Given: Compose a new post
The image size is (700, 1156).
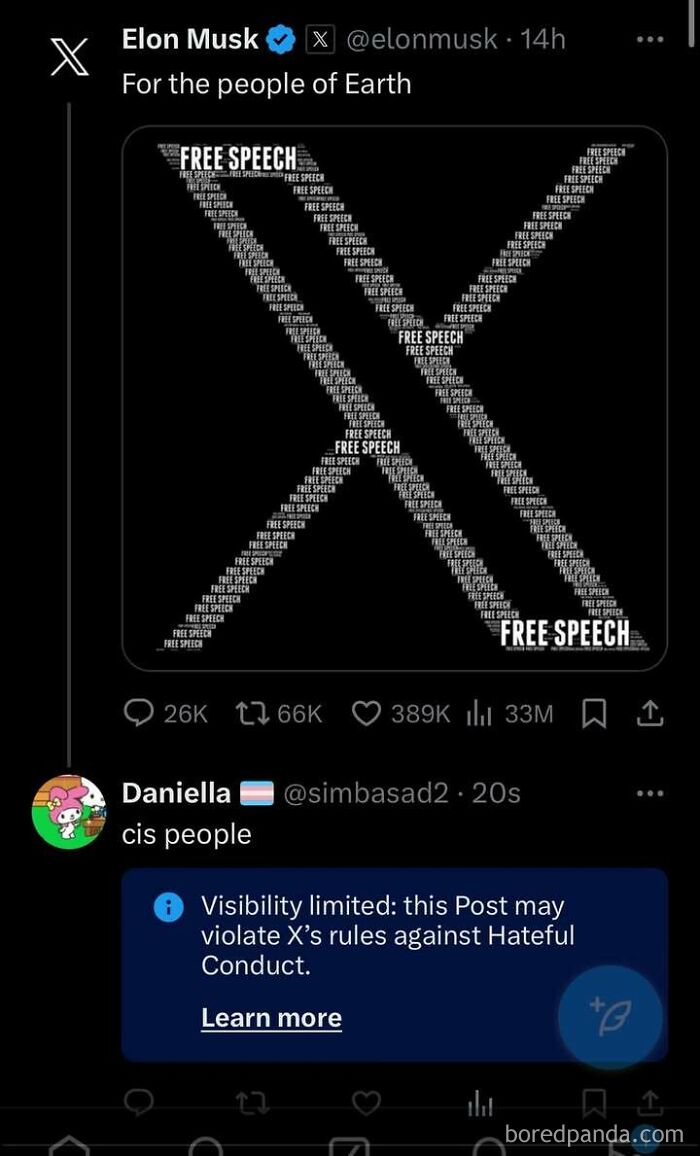Looking at the screenshot, I should pos(609,1016).
